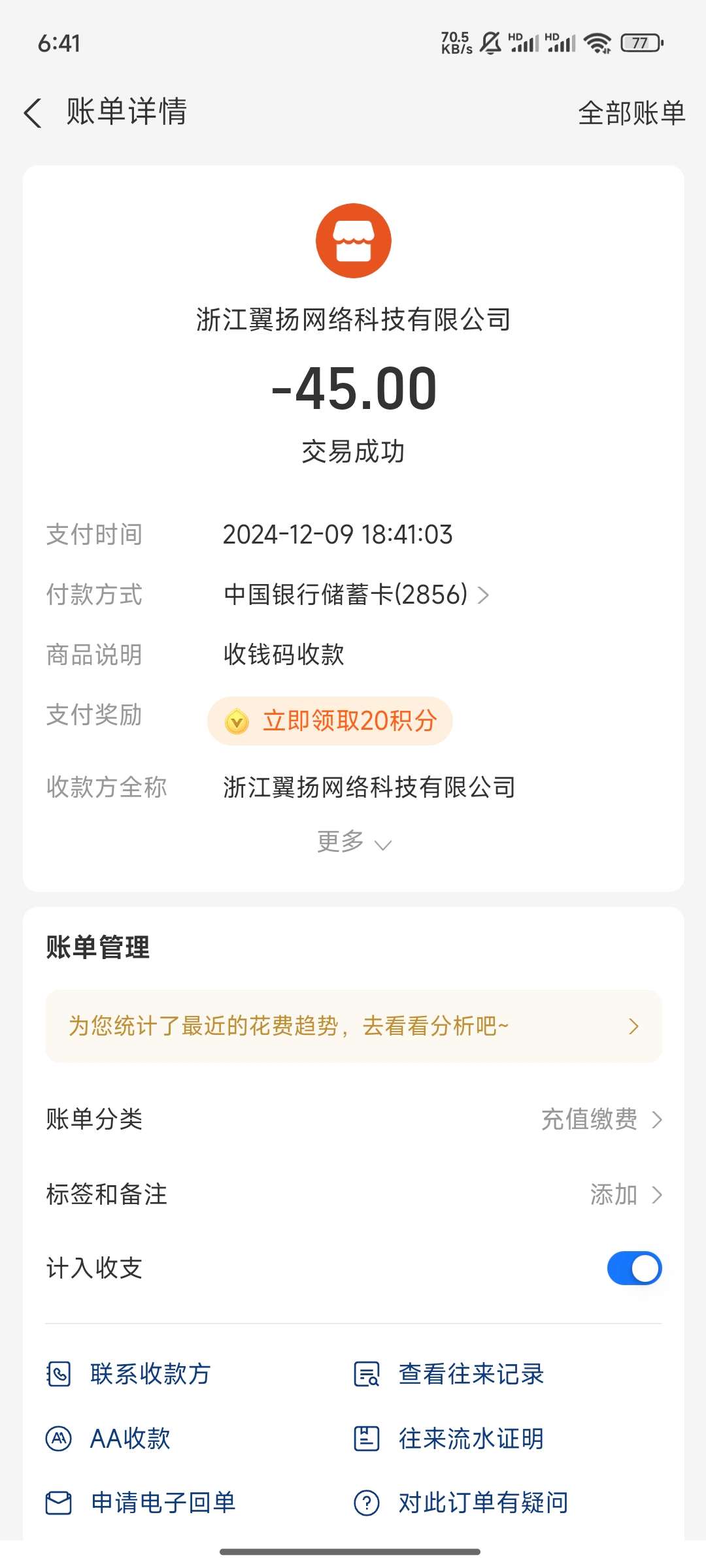
Task: Go back from 账单详情
Action: (x=33, y=112)
